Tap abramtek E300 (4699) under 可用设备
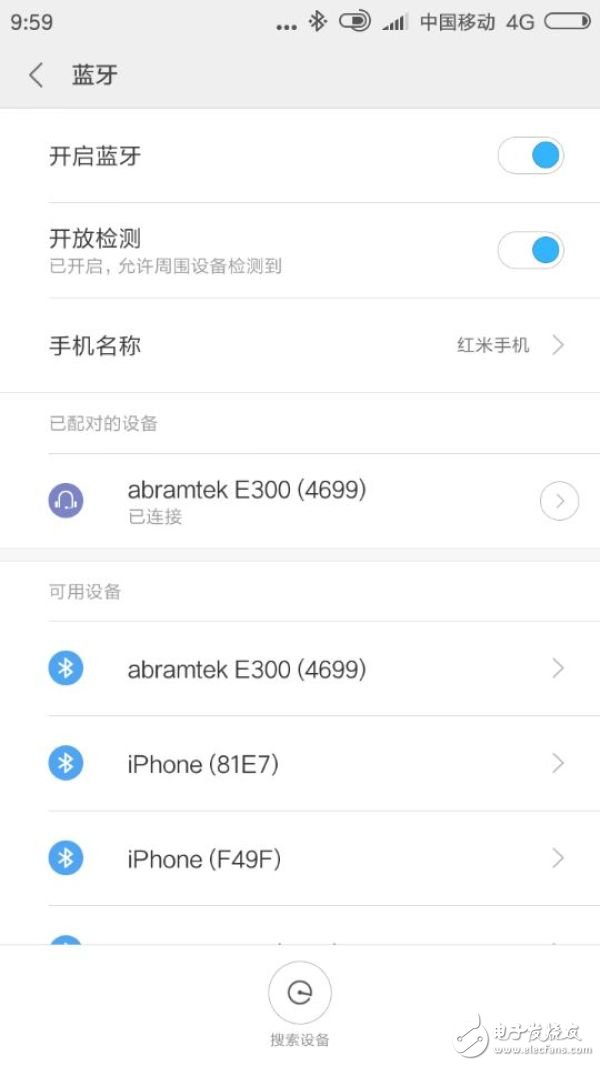600x1066 pixels. 300,668
